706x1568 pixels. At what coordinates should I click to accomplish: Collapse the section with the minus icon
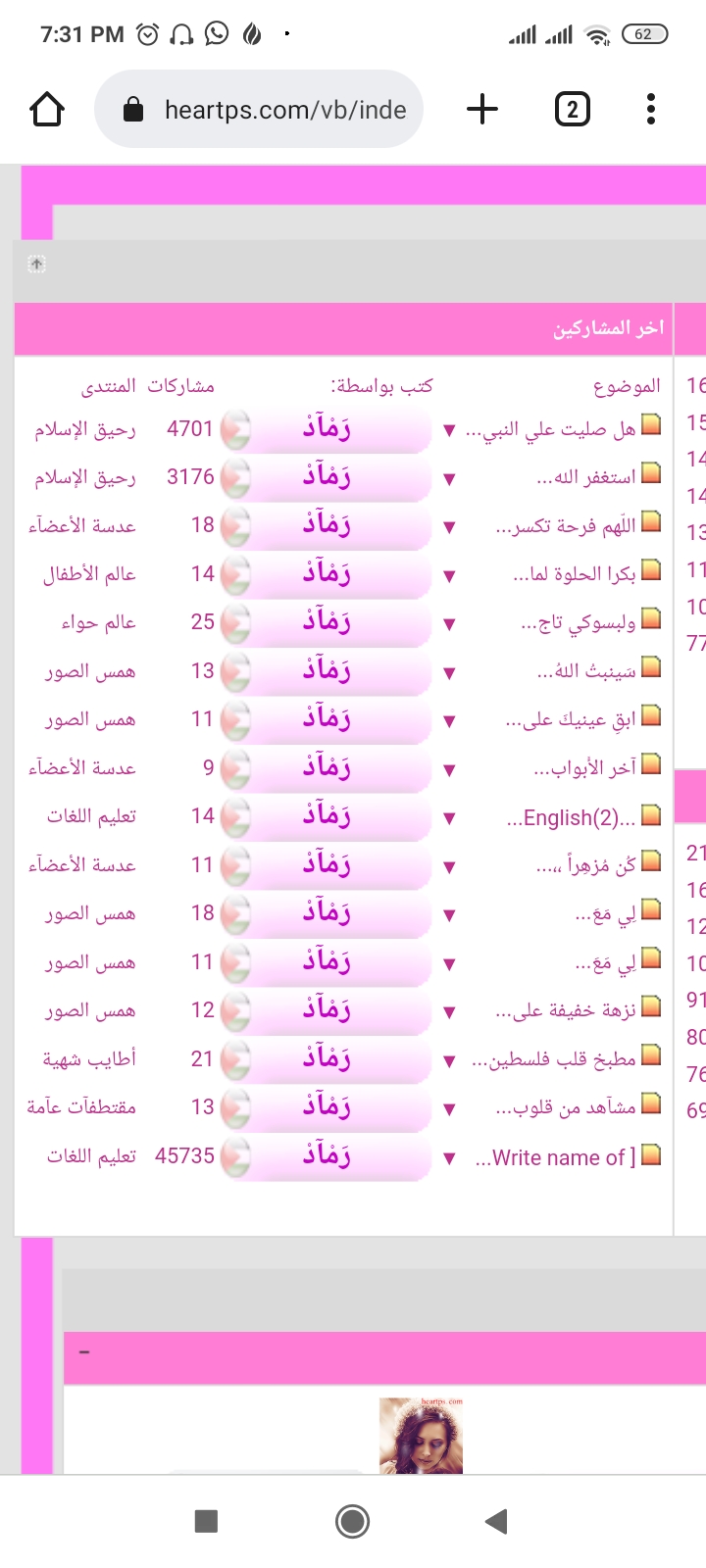coord(84,1353)
